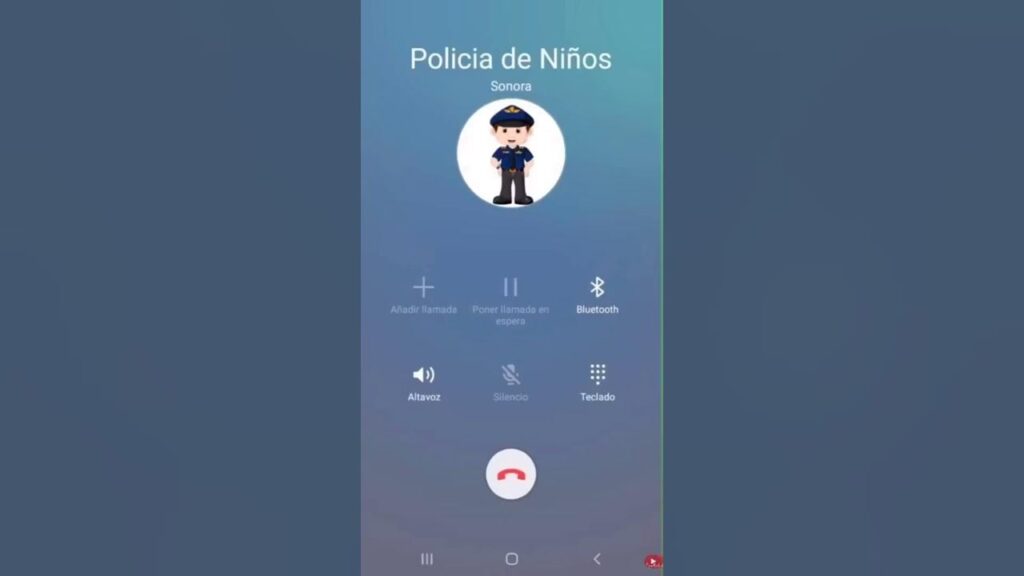
Task: Go back with the navigation bar arrow
Action: (x=597, y=559)
